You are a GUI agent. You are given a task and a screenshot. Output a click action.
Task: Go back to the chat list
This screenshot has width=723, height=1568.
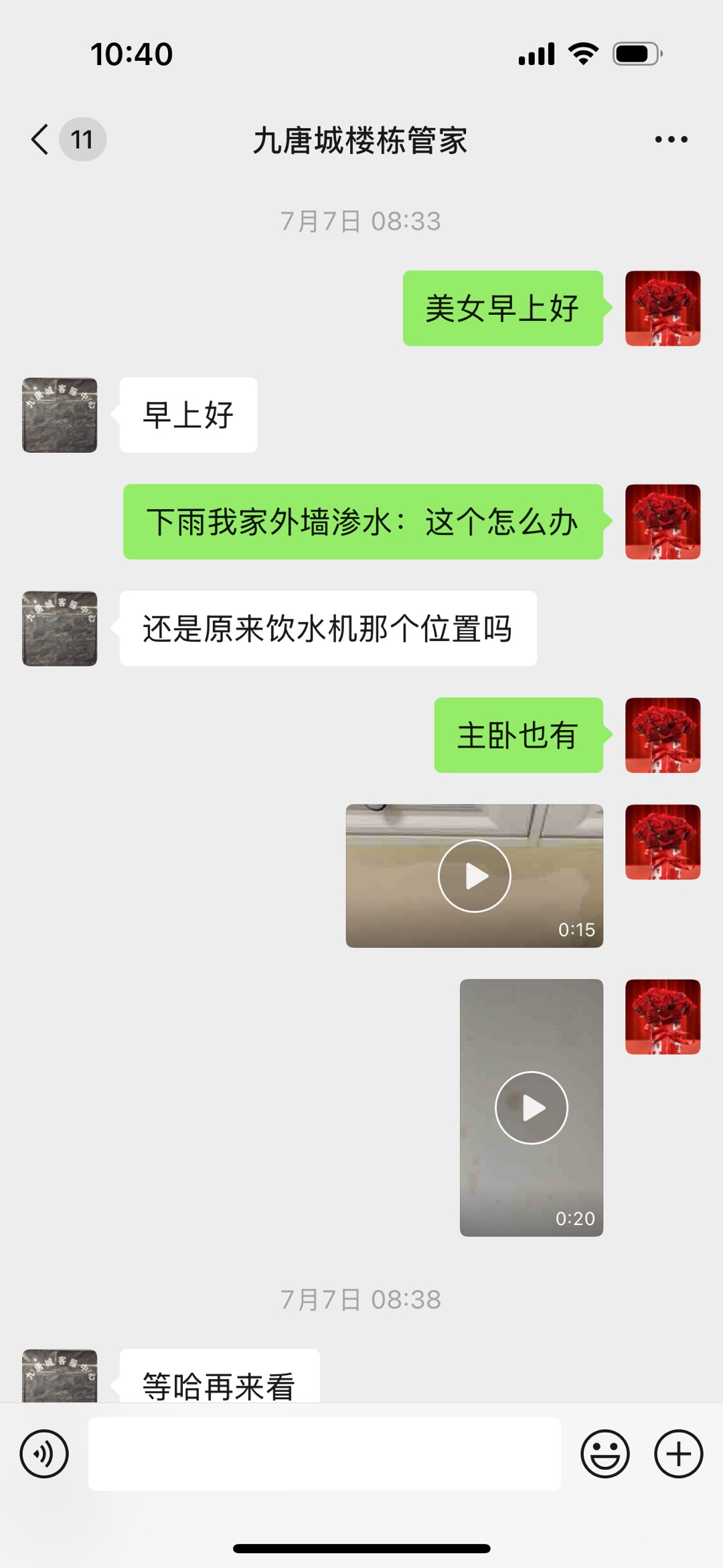point(42,139)
